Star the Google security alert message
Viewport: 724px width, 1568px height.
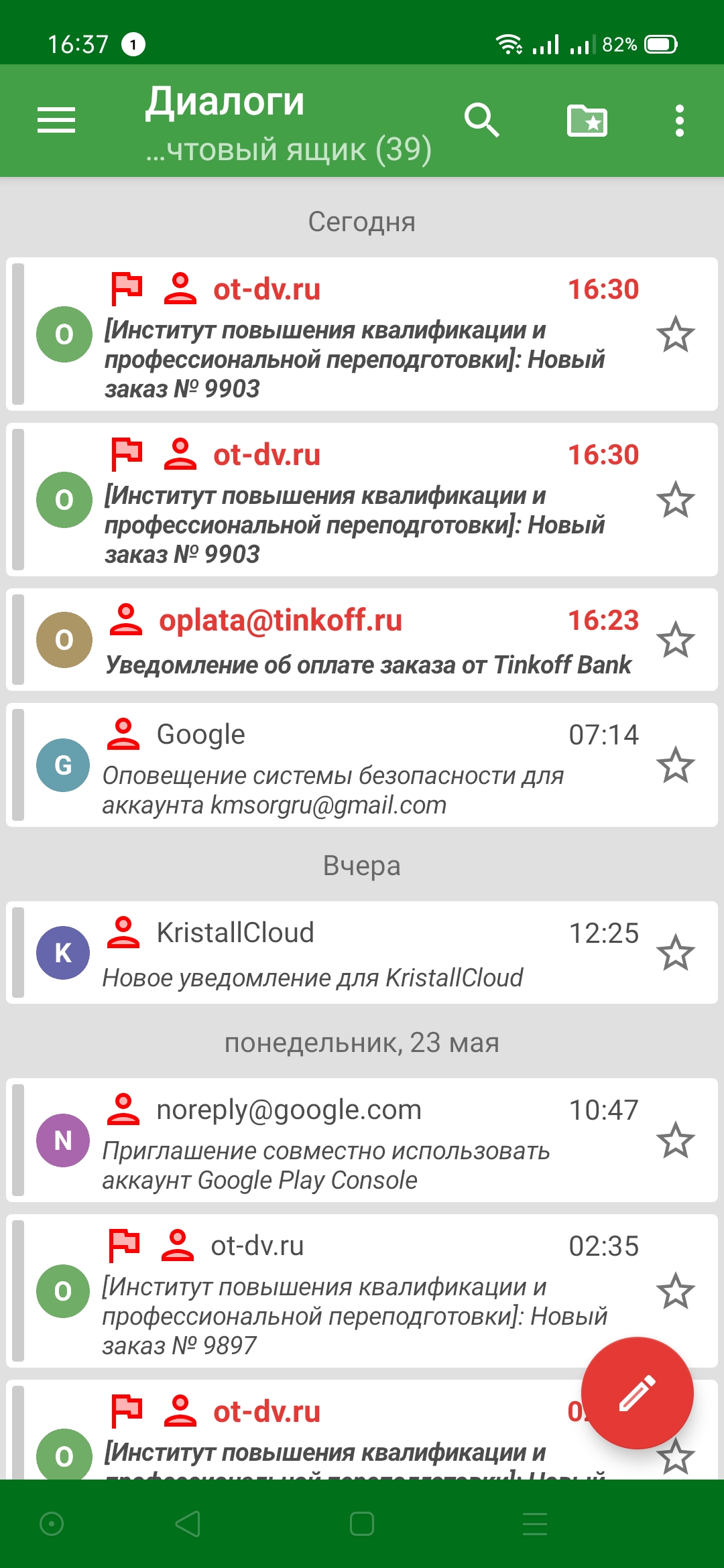pyautogui.click(x=675, y=765)
